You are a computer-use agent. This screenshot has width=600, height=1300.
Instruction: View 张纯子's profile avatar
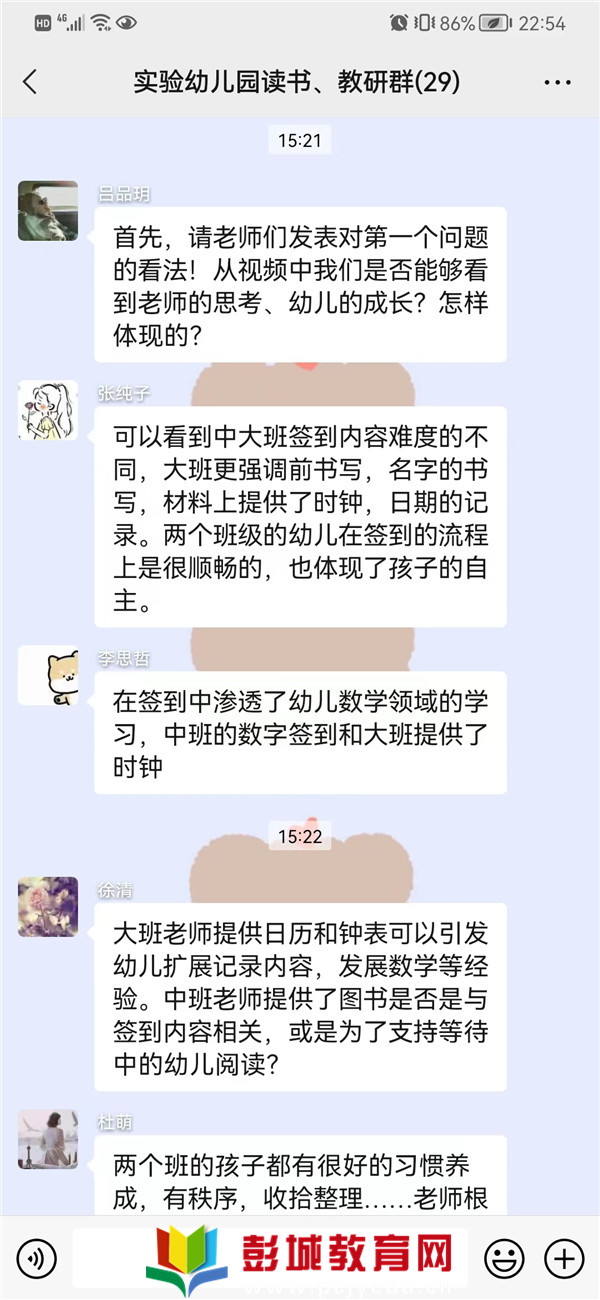[48, 410]
